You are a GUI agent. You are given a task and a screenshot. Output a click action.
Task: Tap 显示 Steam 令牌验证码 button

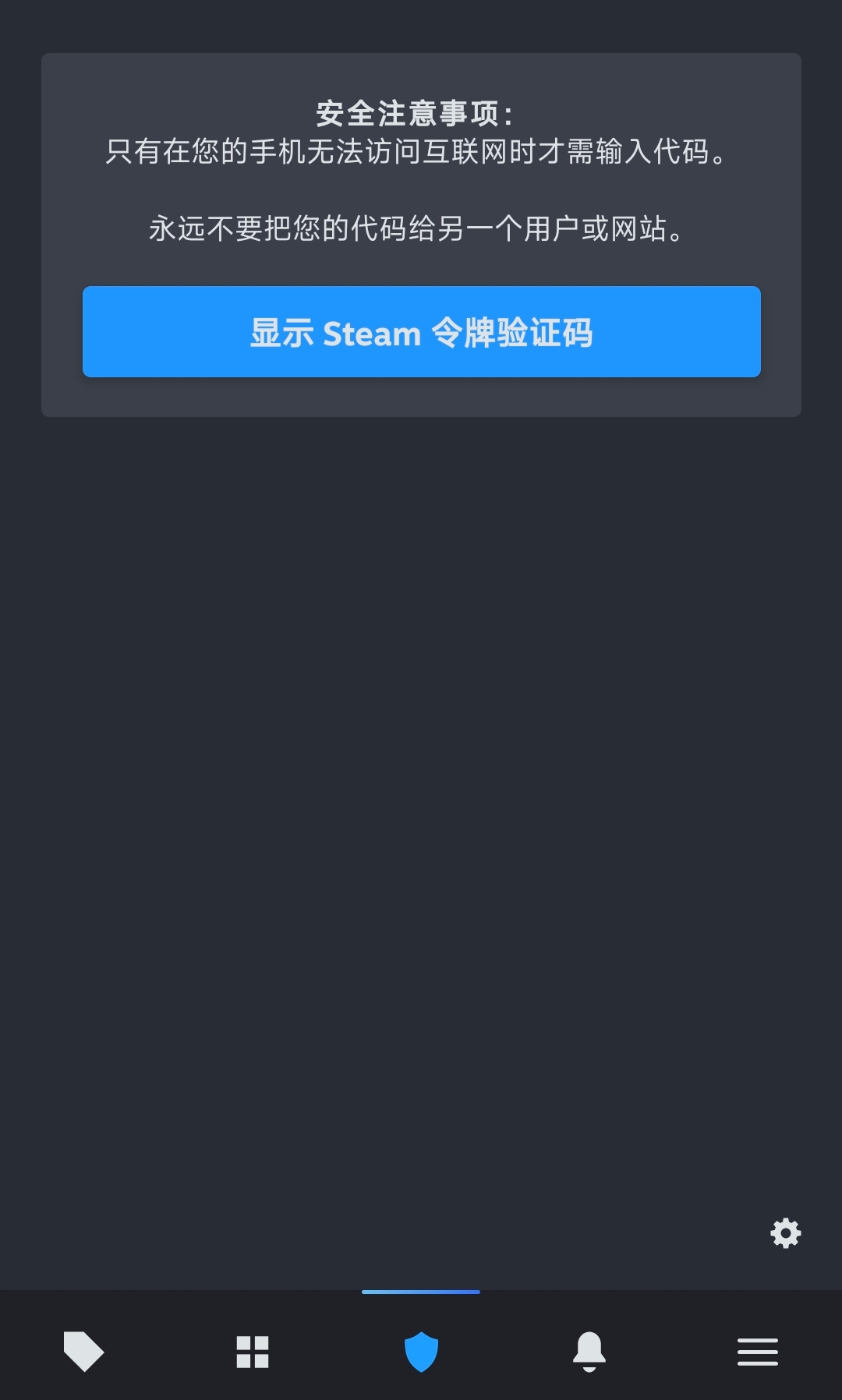click(421, 332)
